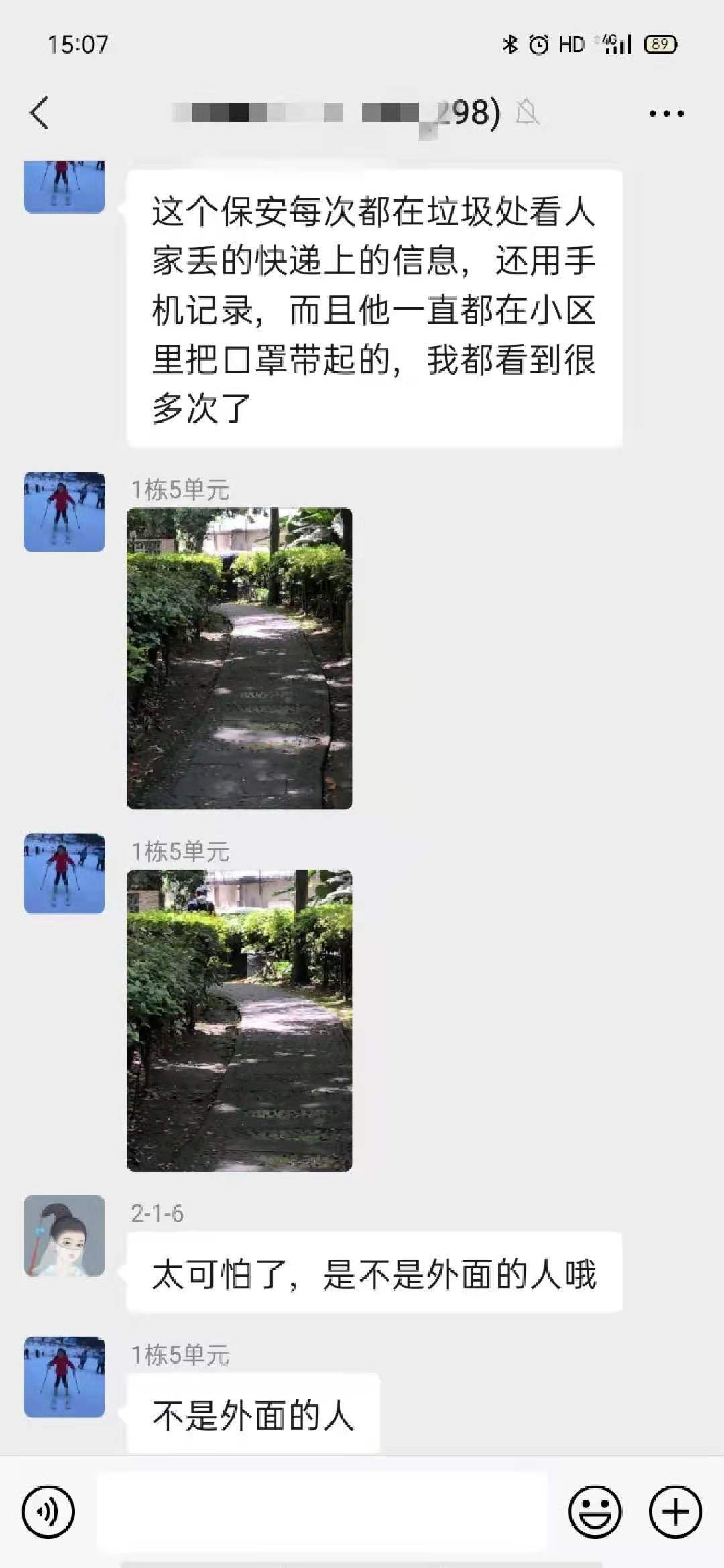724x1568 pixels.
Task: View the photo with a person behind the hedge
Action: pos(239,1020)
